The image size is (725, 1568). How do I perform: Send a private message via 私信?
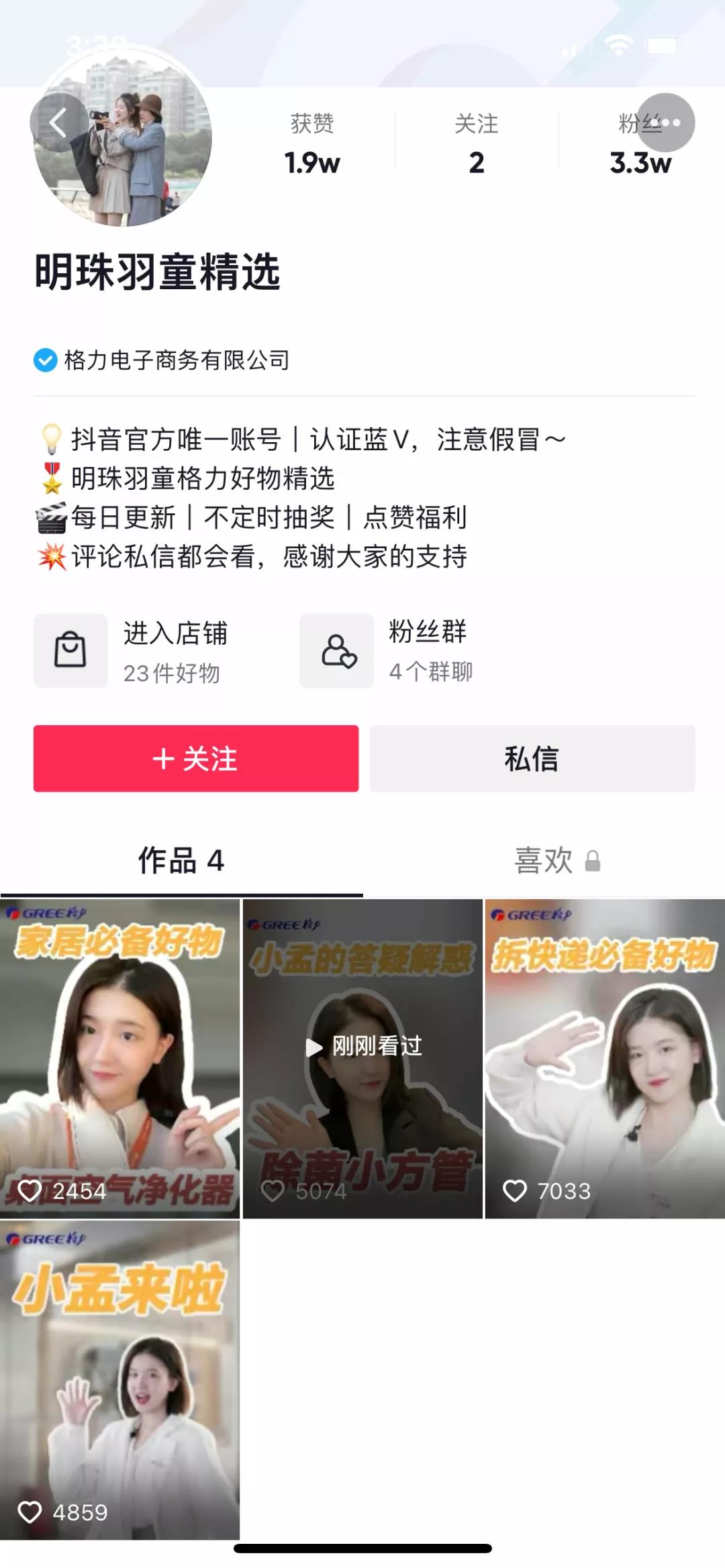(532, 759)
